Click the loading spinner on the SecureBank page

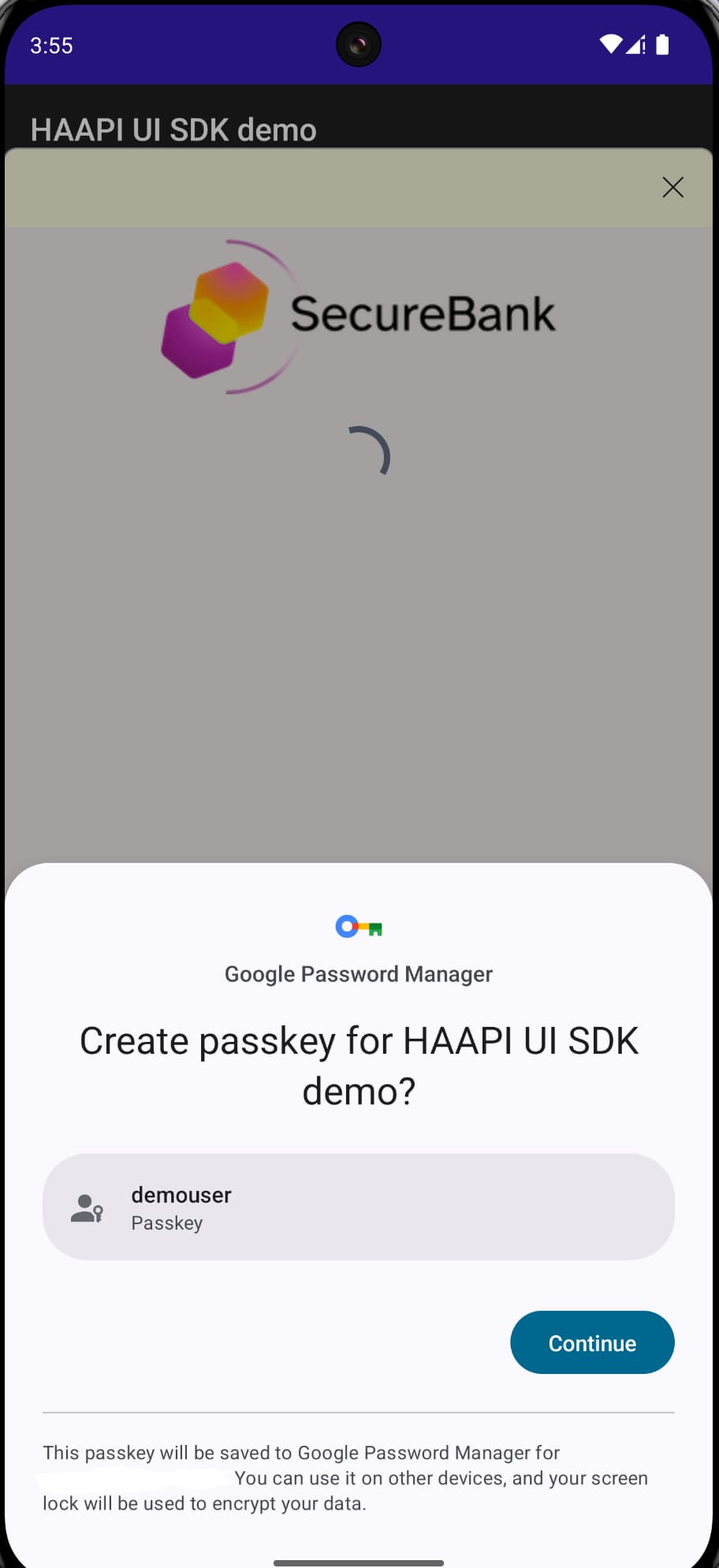click(367, 451)
